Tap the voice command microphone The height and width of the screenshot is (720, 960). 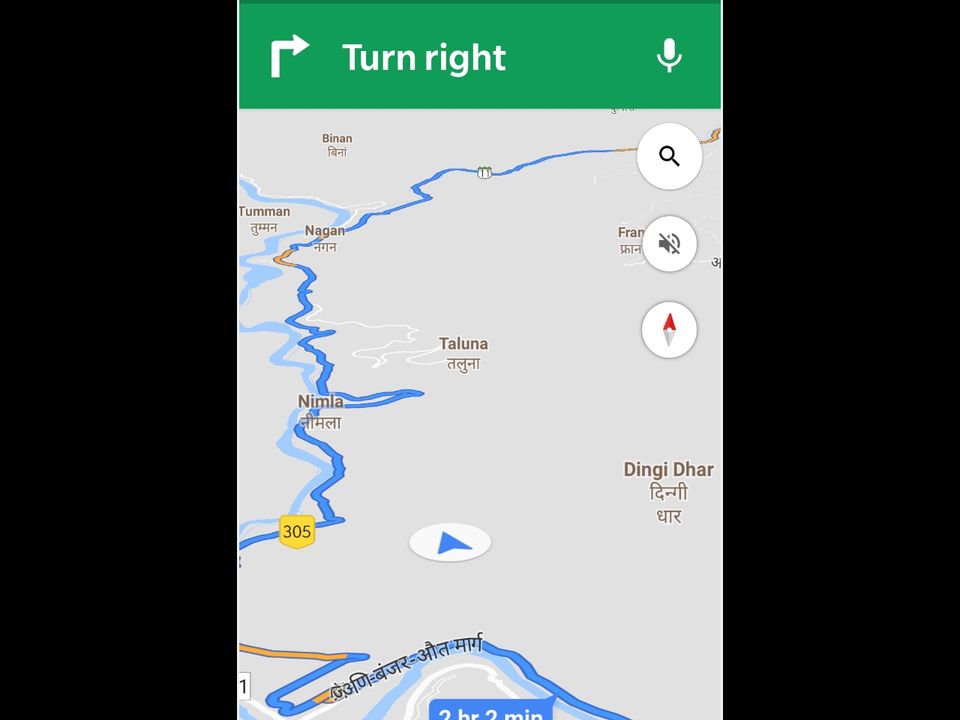pos(669,57)
